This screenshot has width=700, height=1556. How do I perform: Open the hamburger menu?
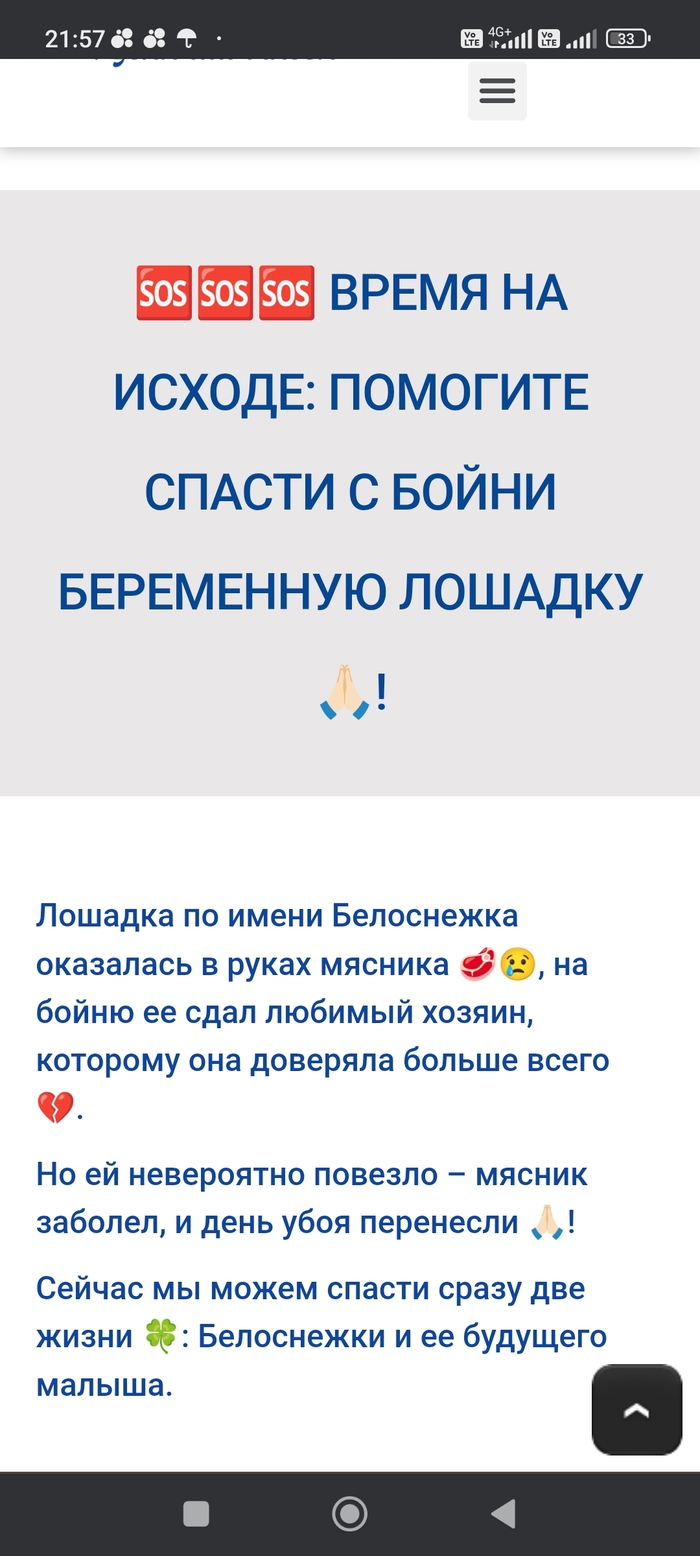click(x=497, y=91)
